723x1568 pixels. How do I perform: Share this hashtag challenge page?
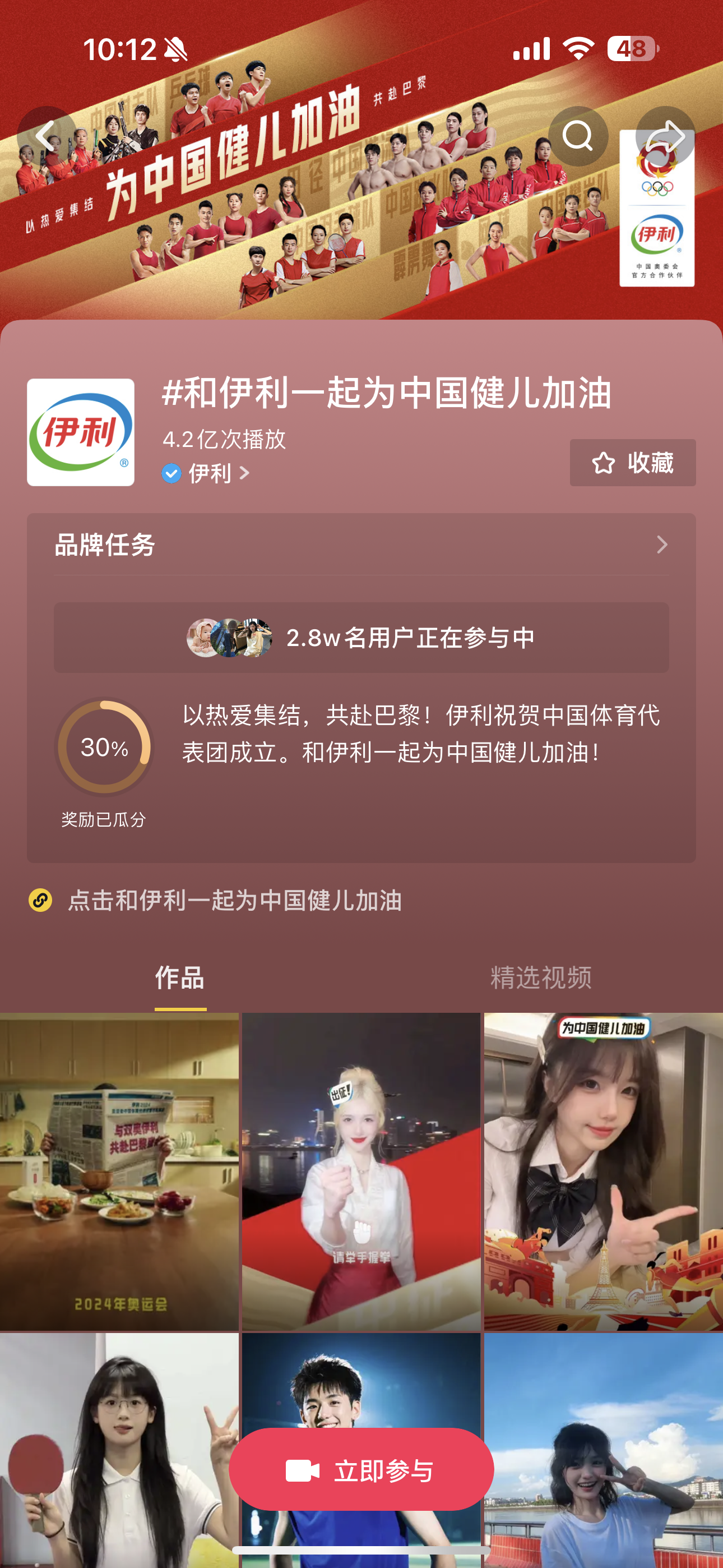point(665,136)
